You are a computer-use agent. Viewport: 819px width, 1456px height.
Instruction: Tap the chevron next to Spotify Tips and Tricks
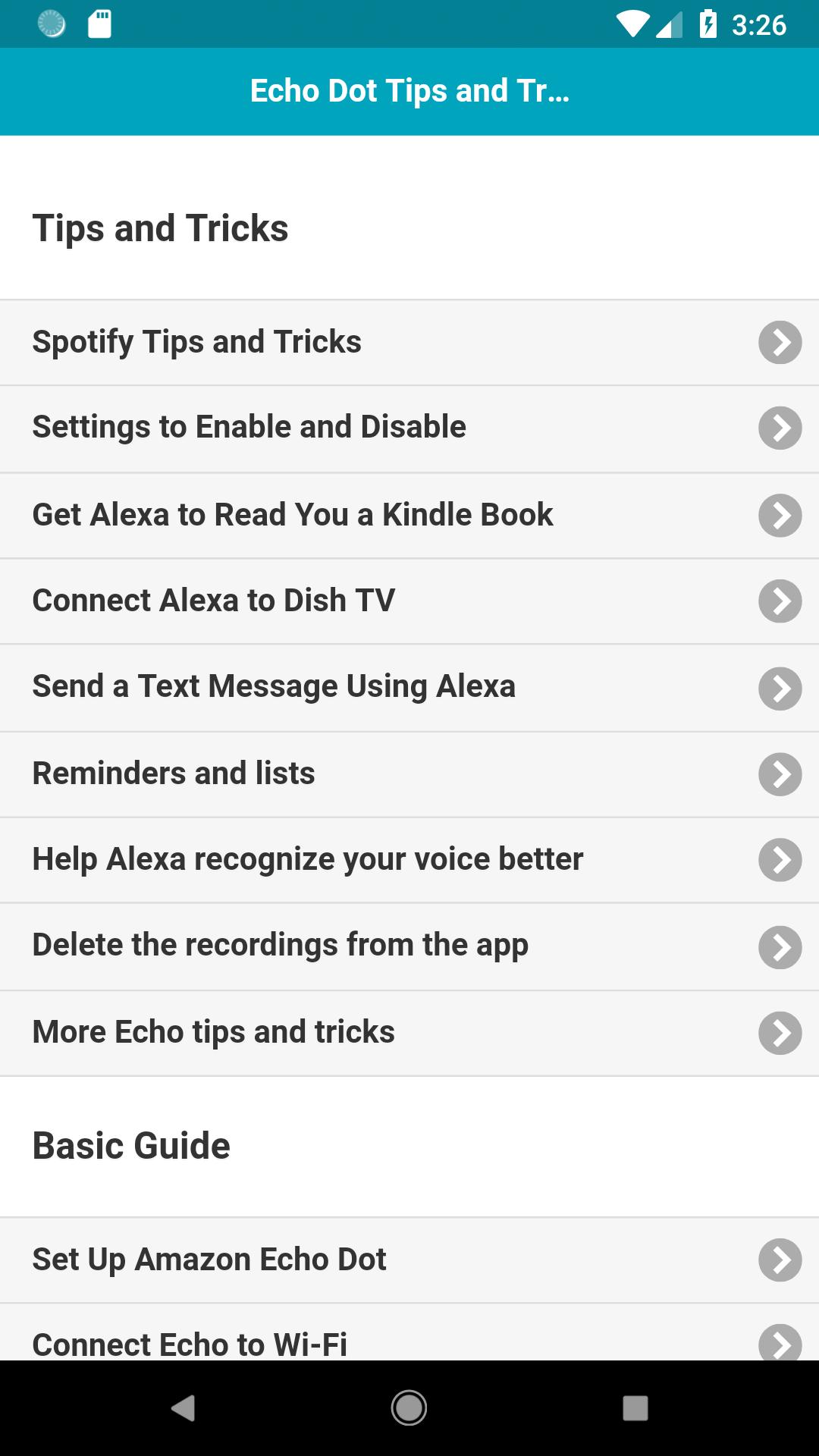(780, 342)
